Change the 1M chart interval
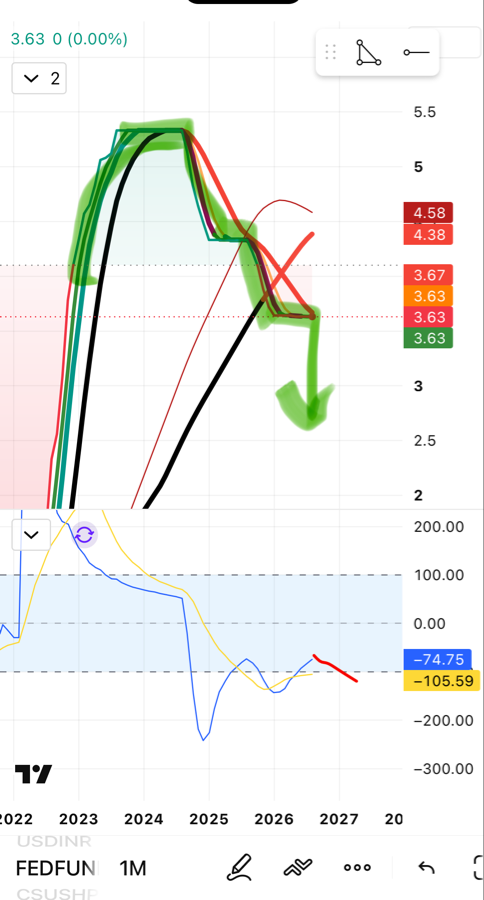This screenshot has height=900, width=484. [x=133, y=868]
